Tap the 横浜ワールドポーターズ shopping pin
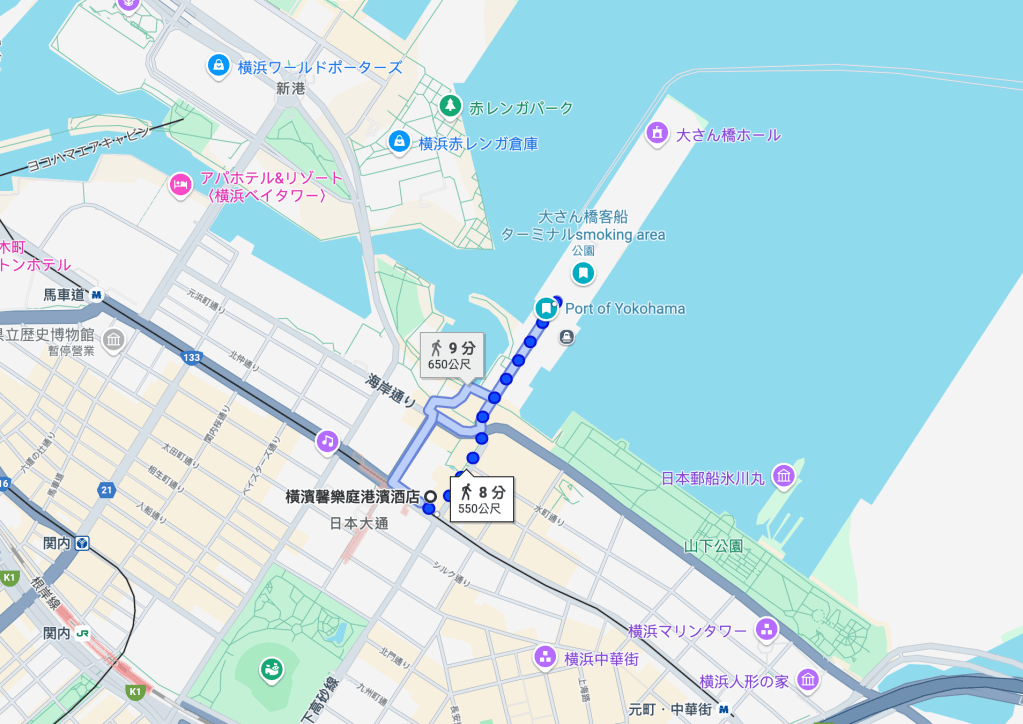 (x=217, y=67)
